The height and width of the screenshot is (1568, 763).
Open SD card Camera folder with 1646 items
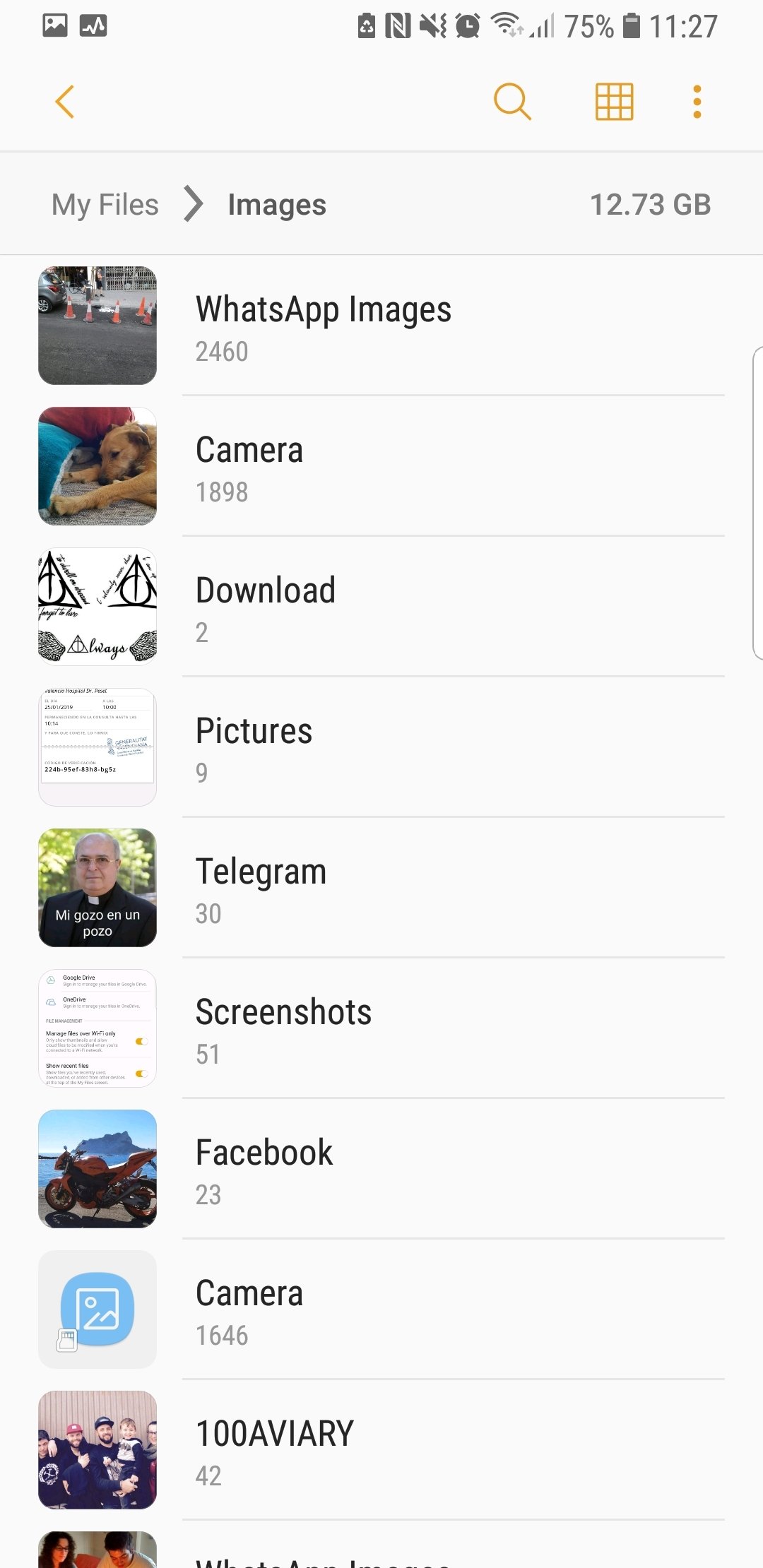point(381,1309)
